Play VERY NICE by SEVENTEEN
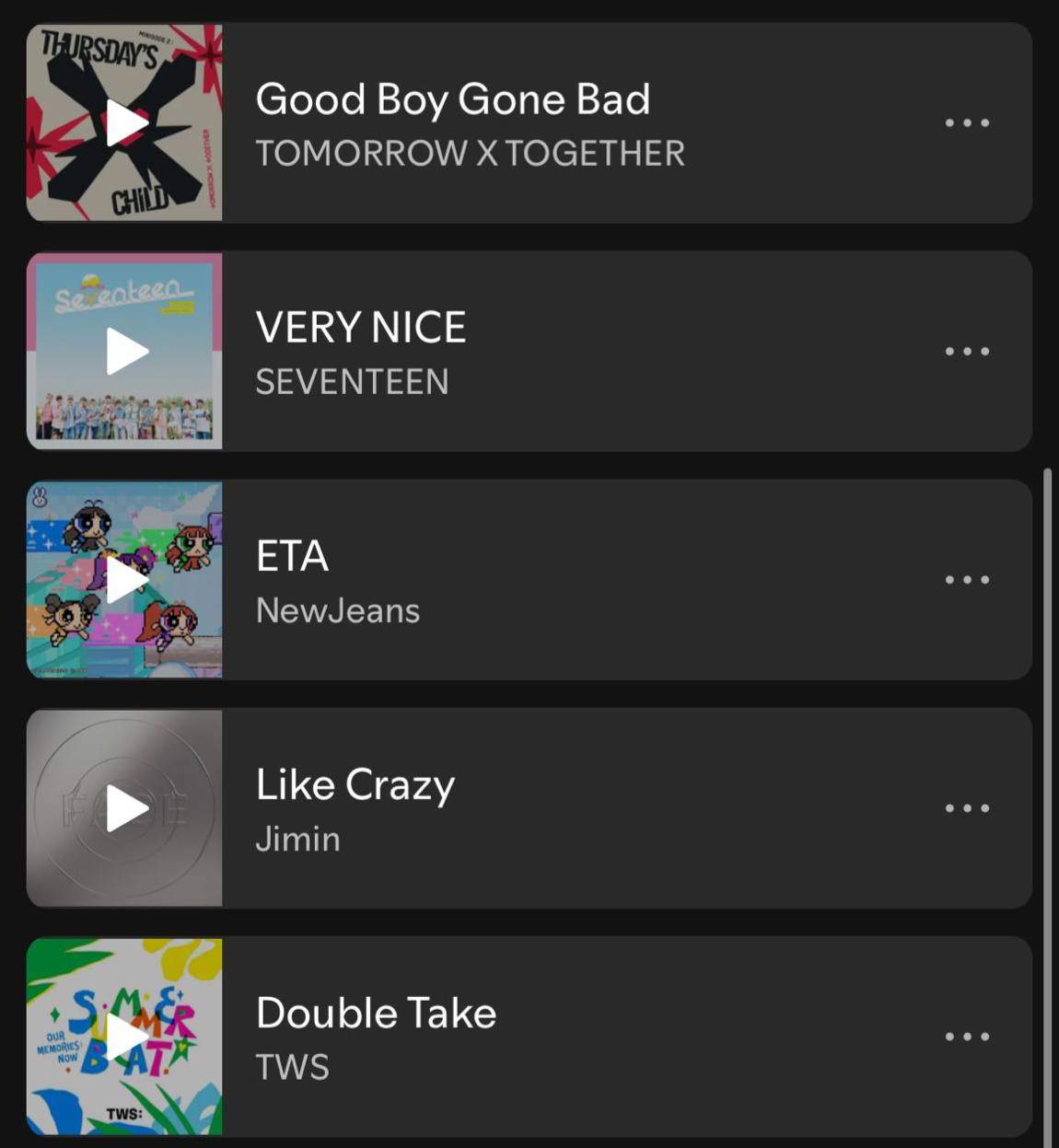1059x1148 pixels. pyautogui.click(x=126, y=351)
